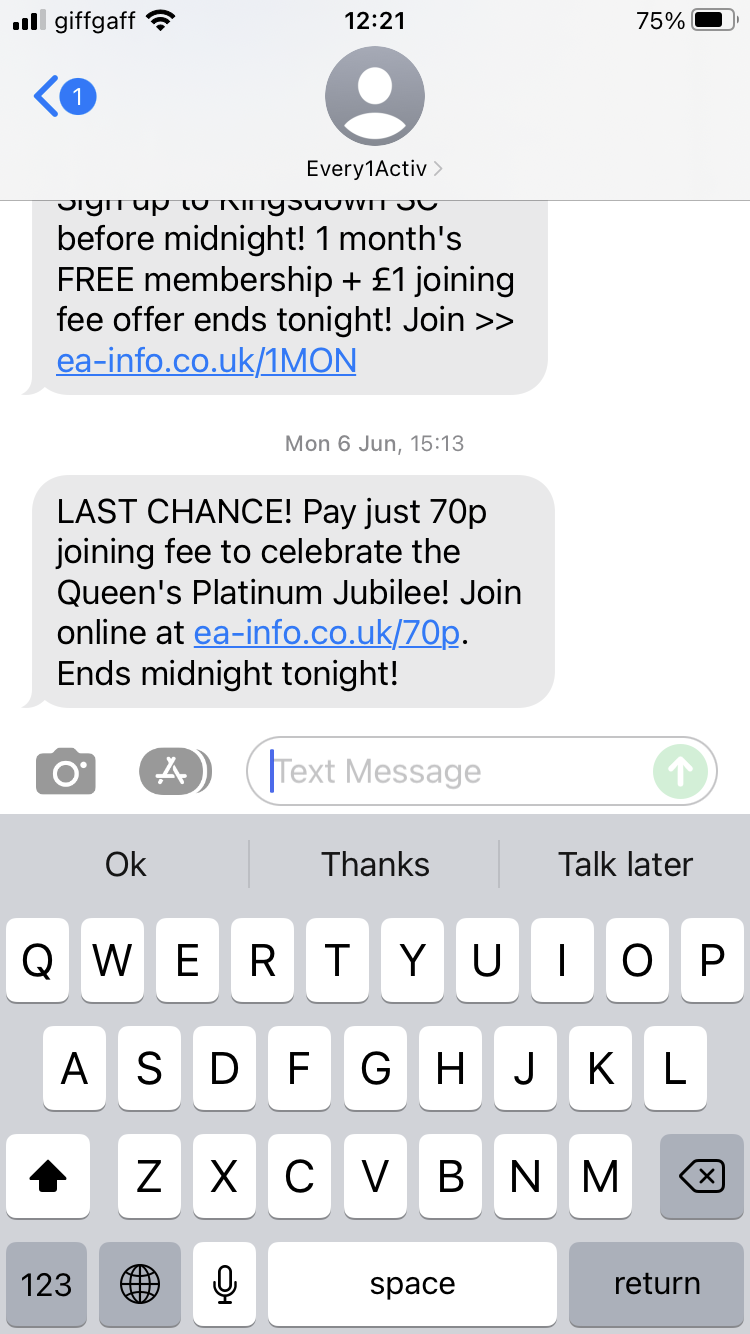Start dictation with the microphone key
Image resolution: width=750 pixels, height=1334 pixels.
(x=225, y=1284)
